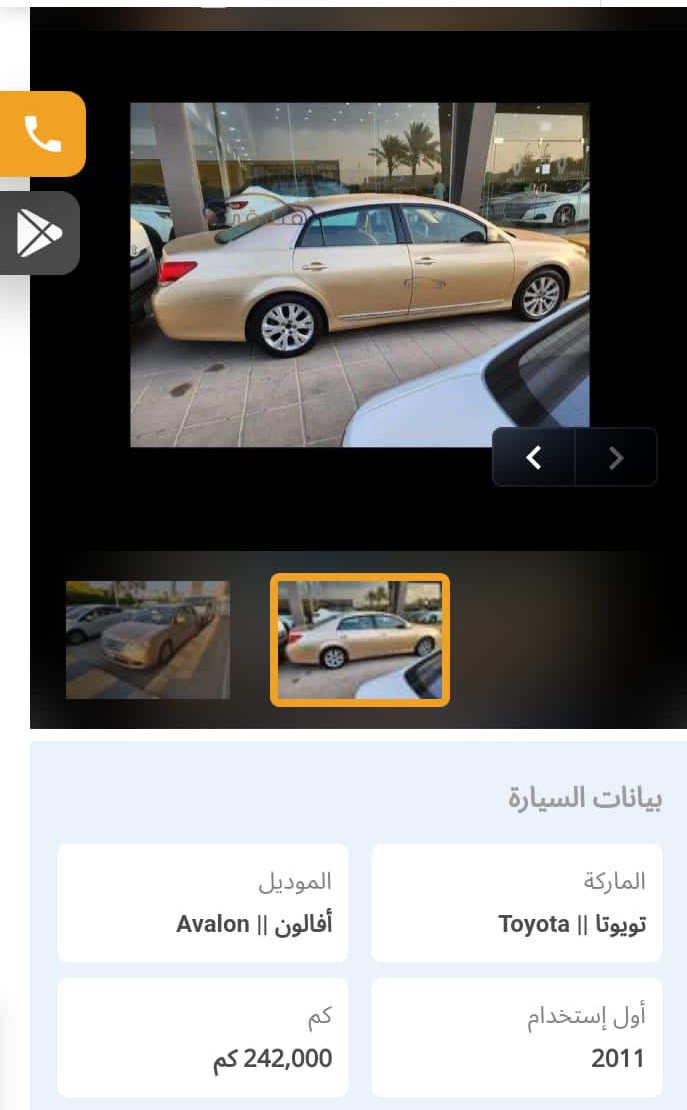
Task: Go to the previous car photo
Action: [x=534, y=457]
